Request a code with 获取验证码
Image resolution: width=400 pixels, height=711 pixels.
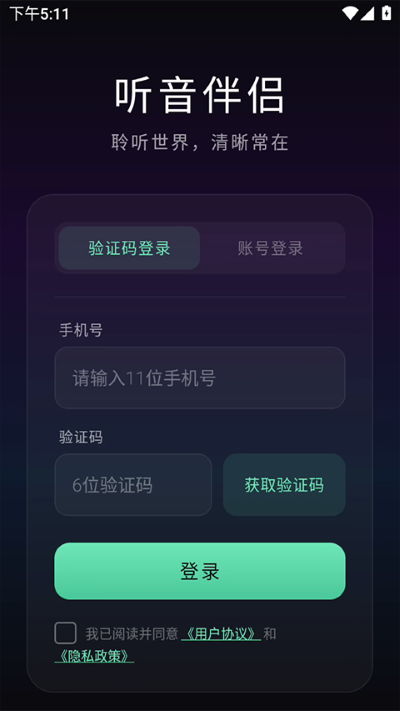[x=284, y=485]
